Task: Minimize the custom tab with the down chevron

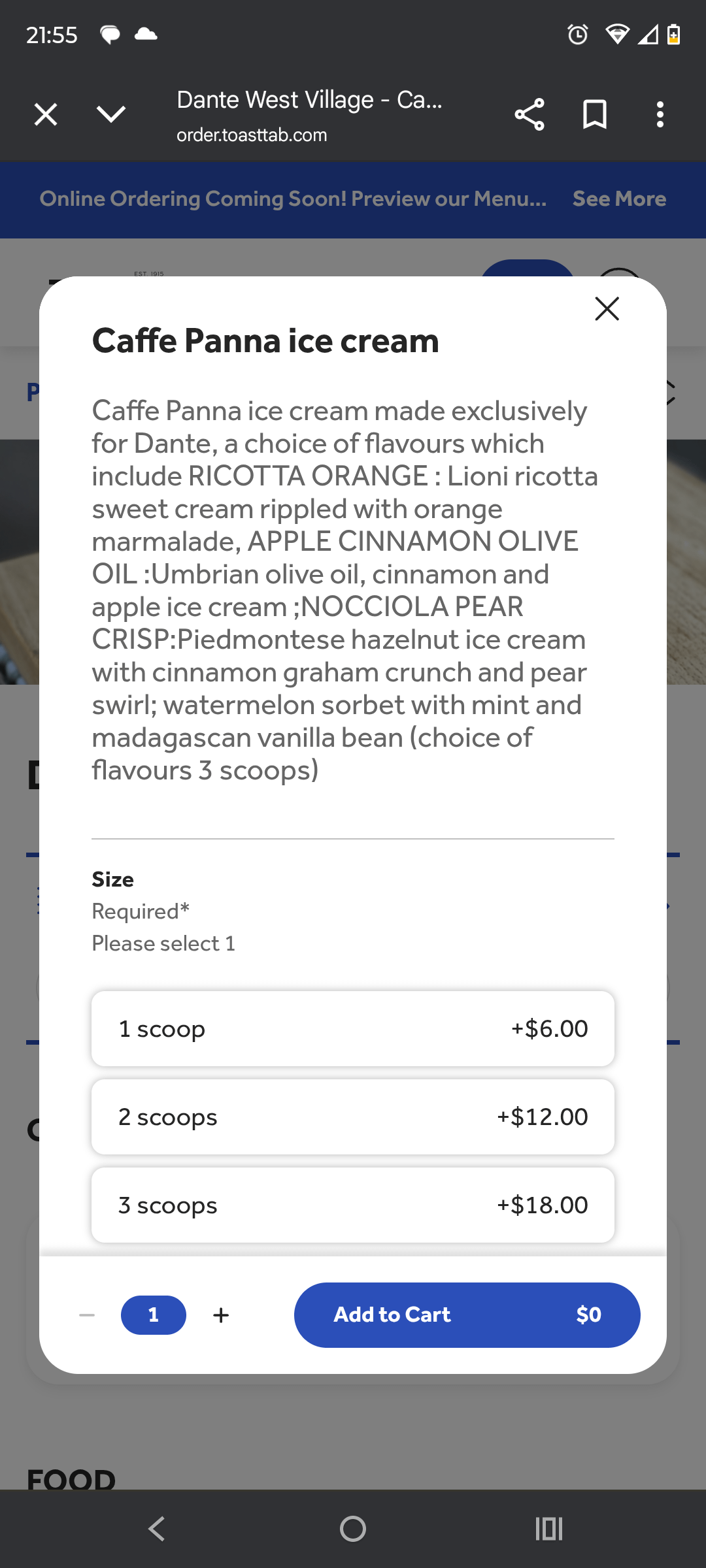Action: pyautogui.click(x=111, y=114)
